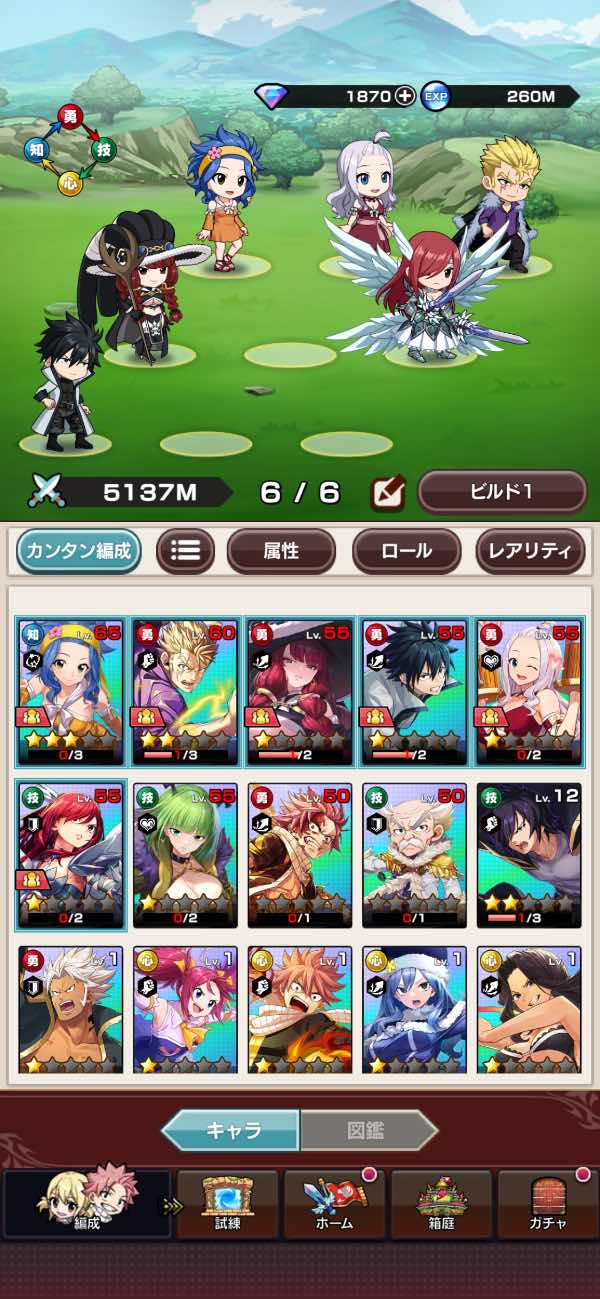Go to the 試練 section
The image size is (600, 1299).
click(x=228, y=1204)
